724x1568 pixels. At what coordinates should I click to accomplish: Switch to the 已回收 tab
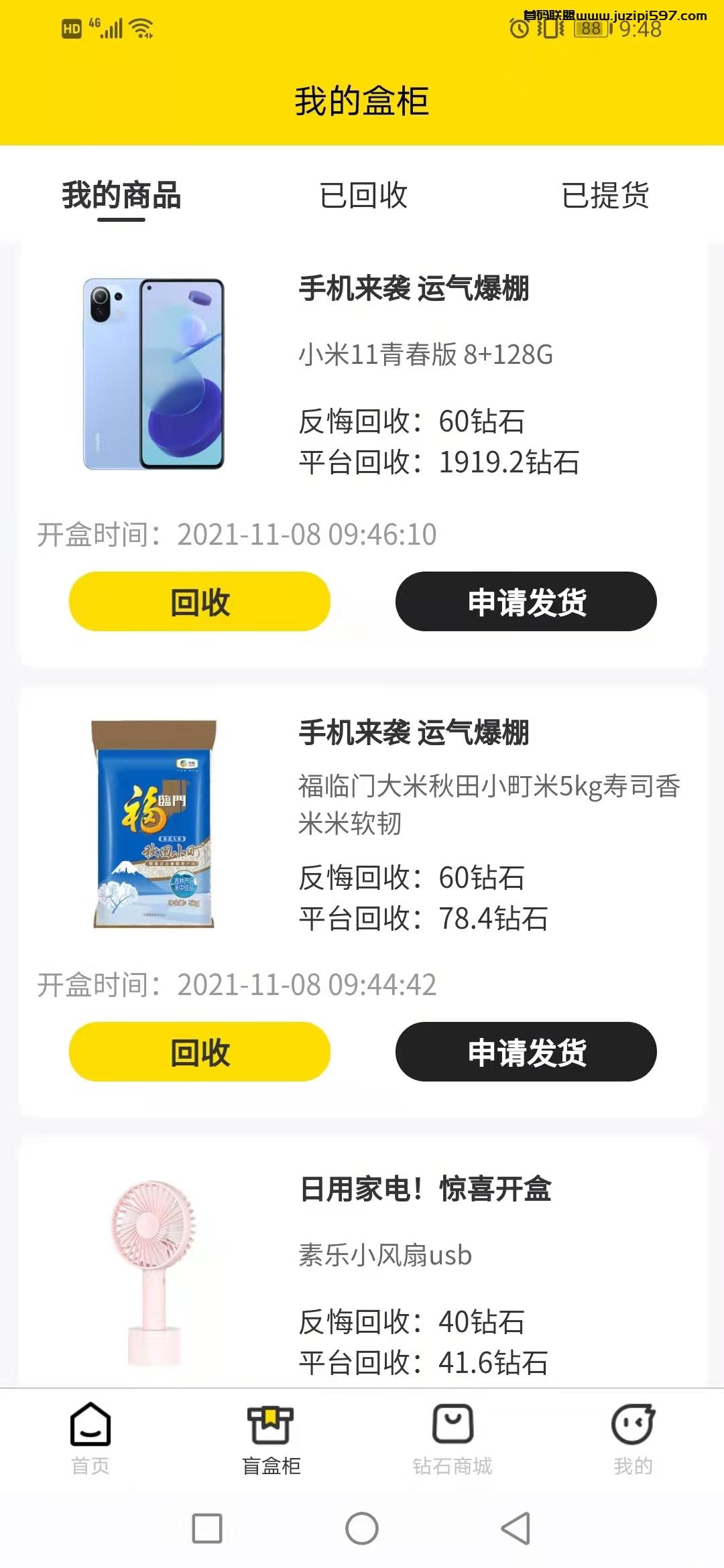point(362,196)
